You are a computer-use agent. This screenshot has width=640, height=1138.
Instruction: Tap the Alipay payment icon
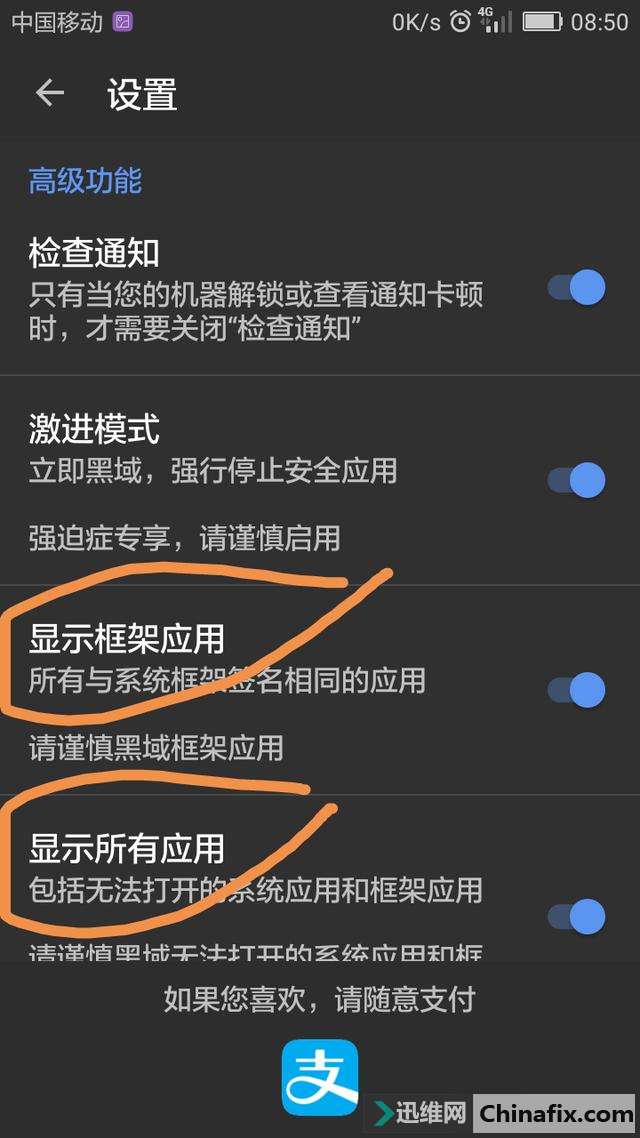pyautogui.click(x=320, y=1078)
